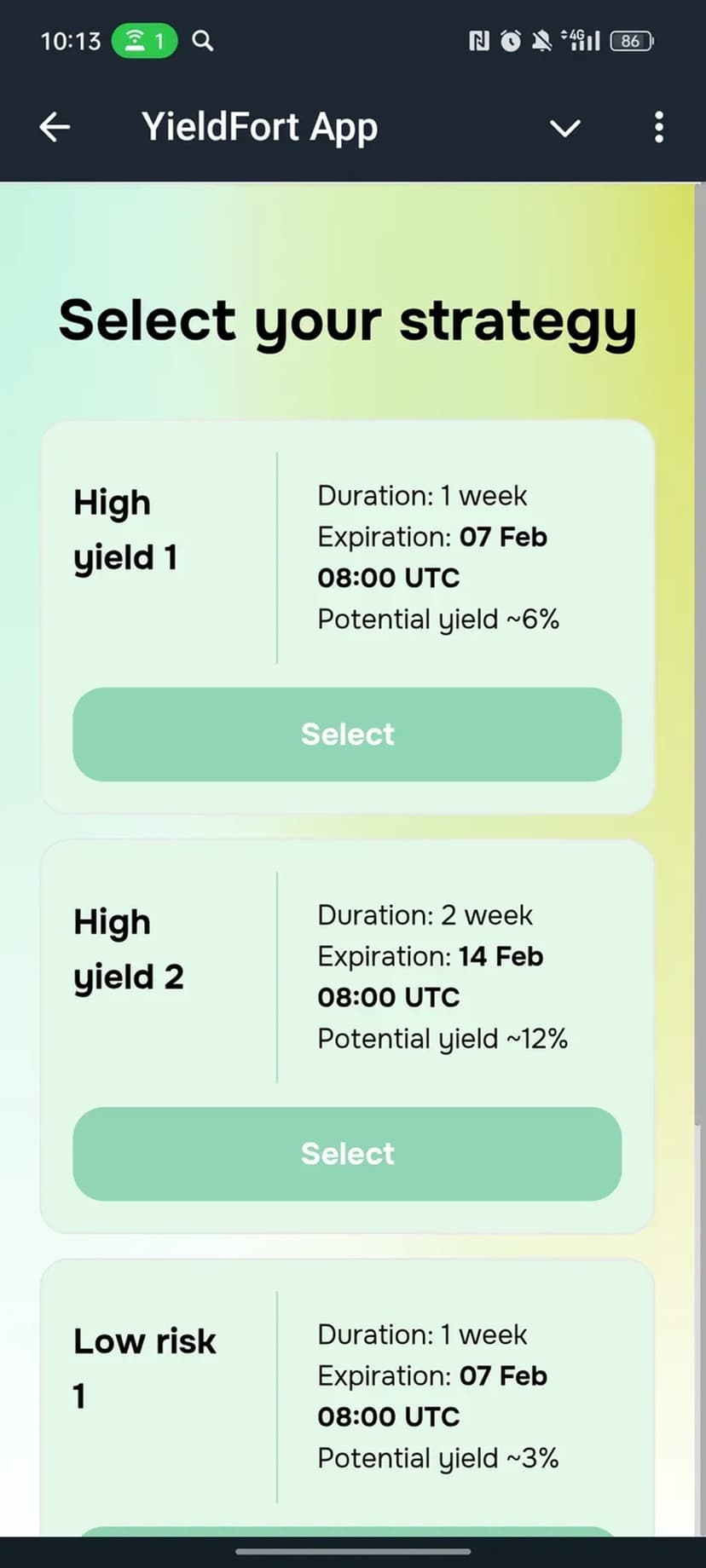The image size is (706, 1568).
Task: Open the three-dot overflow menu
Action: pos(658,128)
